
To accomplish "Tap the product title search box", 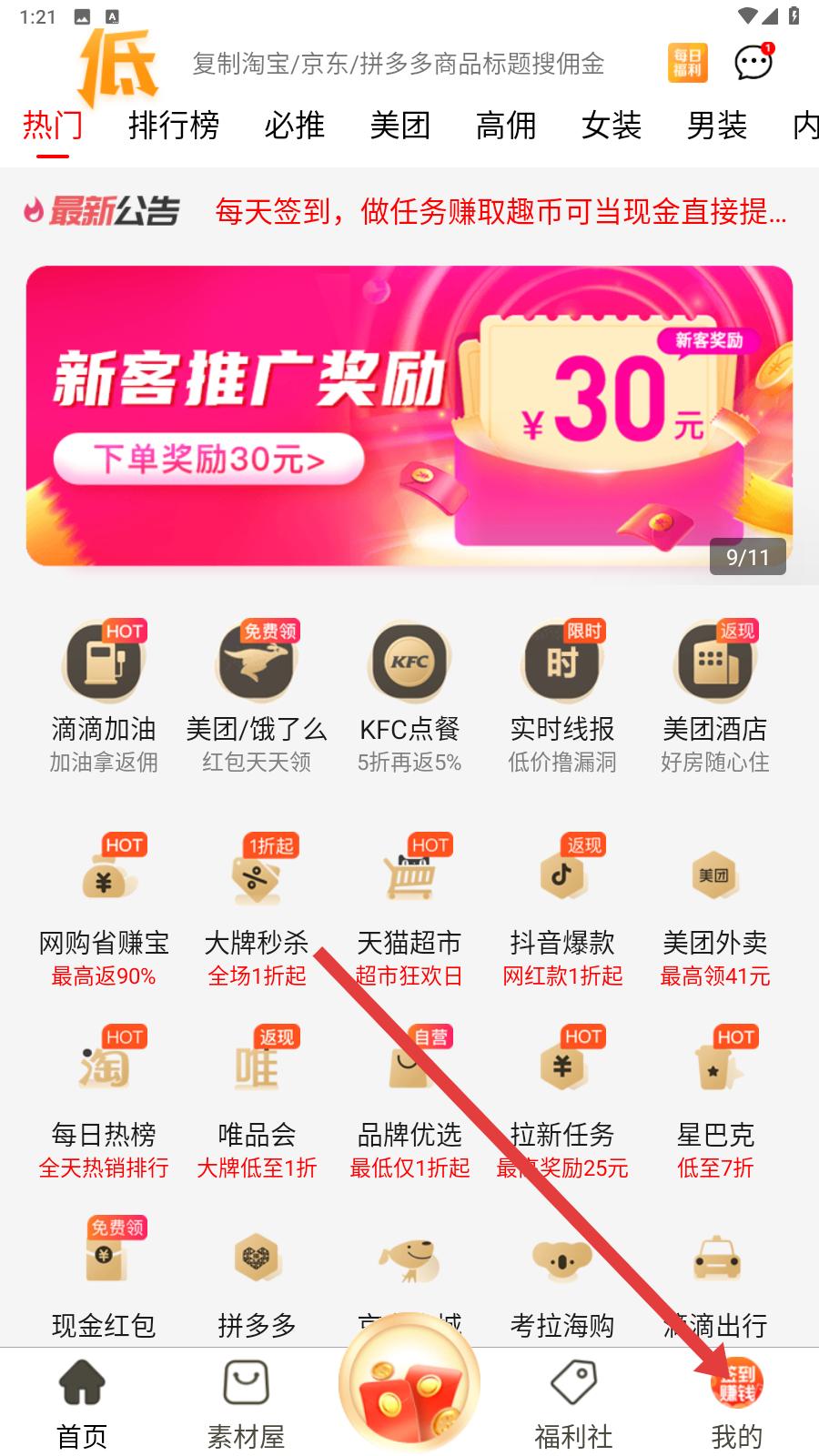I will coord(398,64).
